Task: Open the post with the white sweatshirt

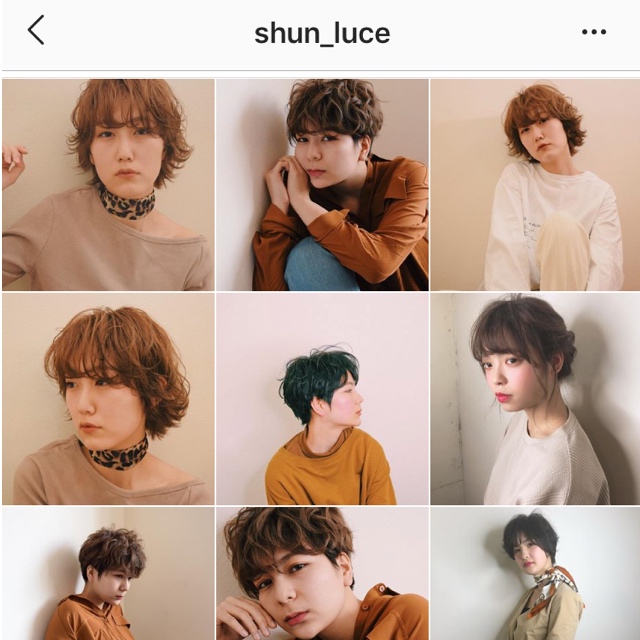Action: coord(535,185)
